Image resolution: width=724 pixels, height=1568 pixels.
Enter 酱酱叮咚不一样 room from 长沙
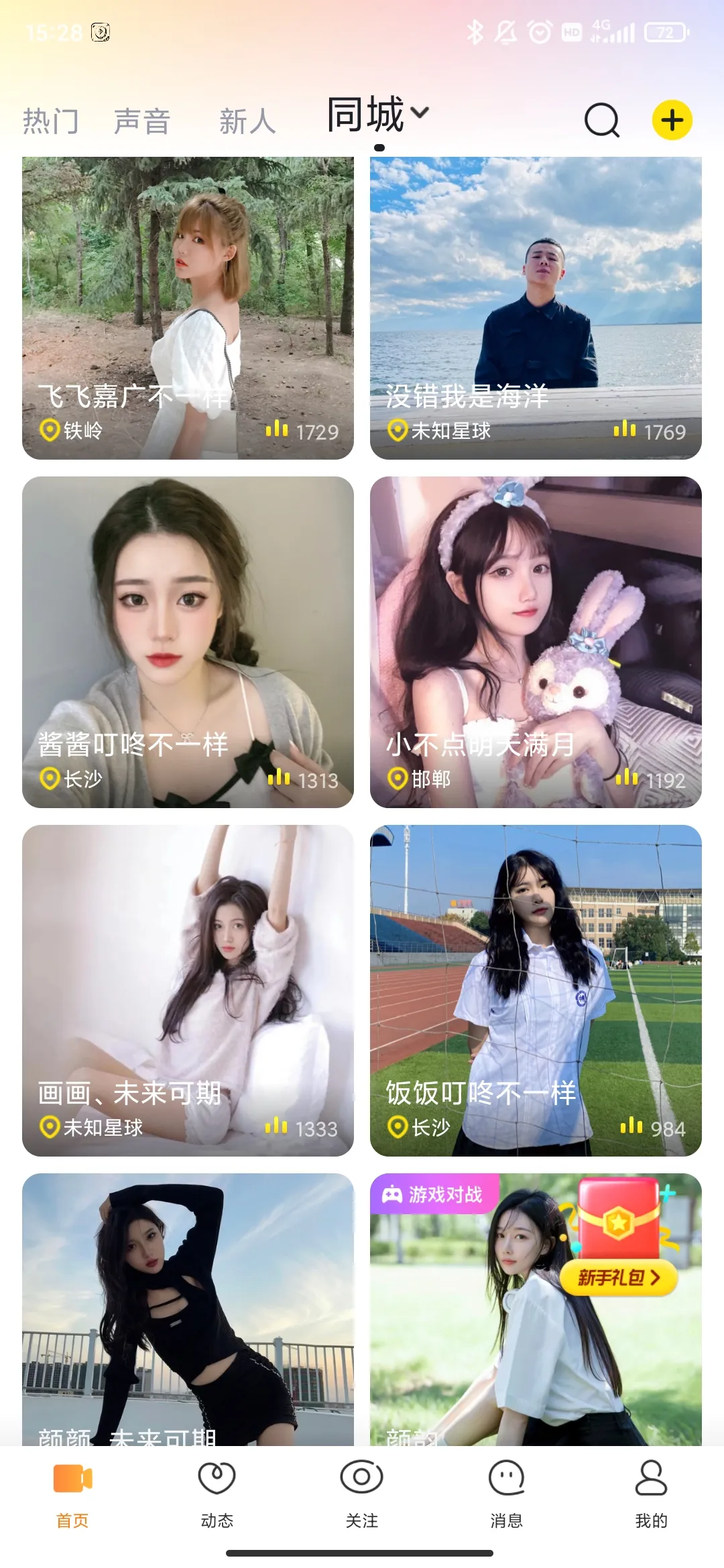188,642
